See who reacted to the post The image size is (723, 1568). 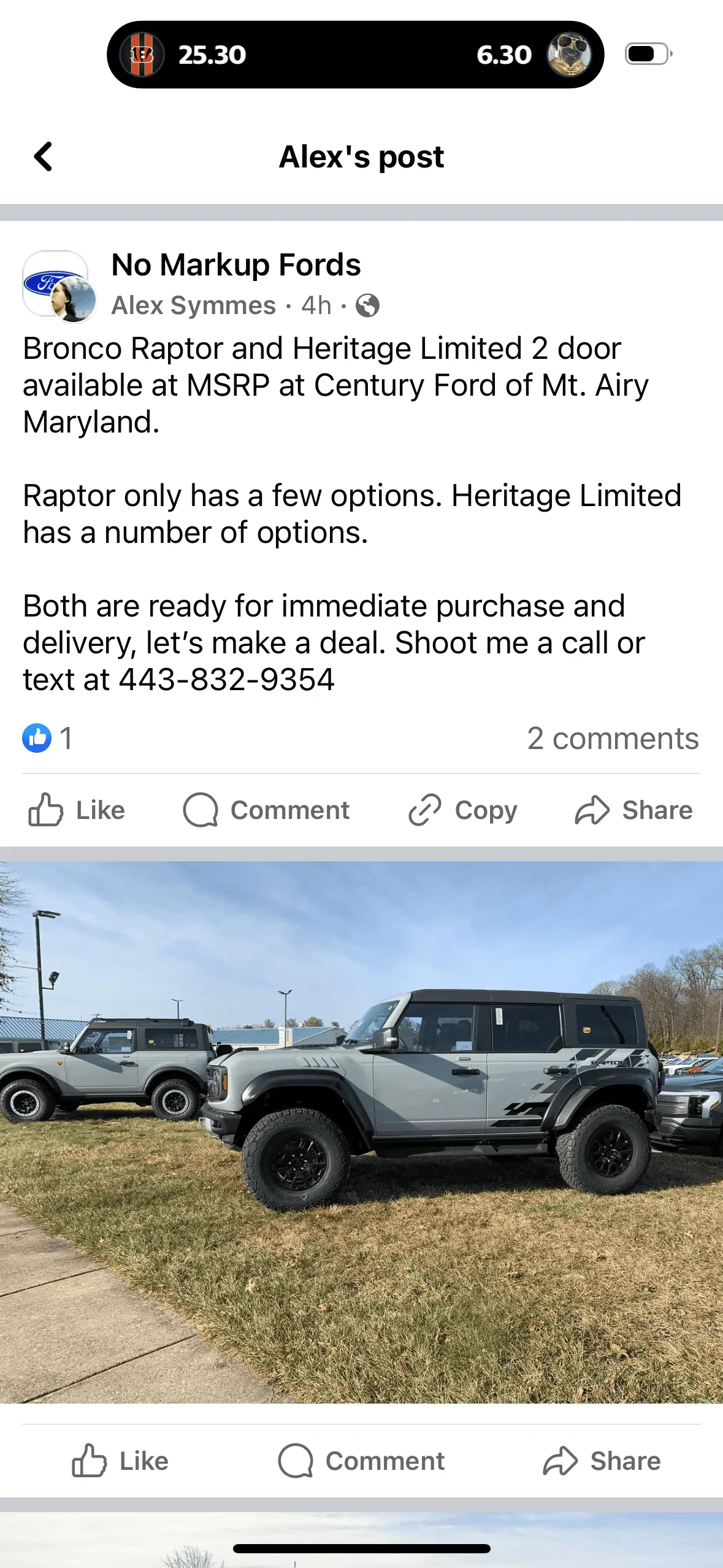(48, 738)
